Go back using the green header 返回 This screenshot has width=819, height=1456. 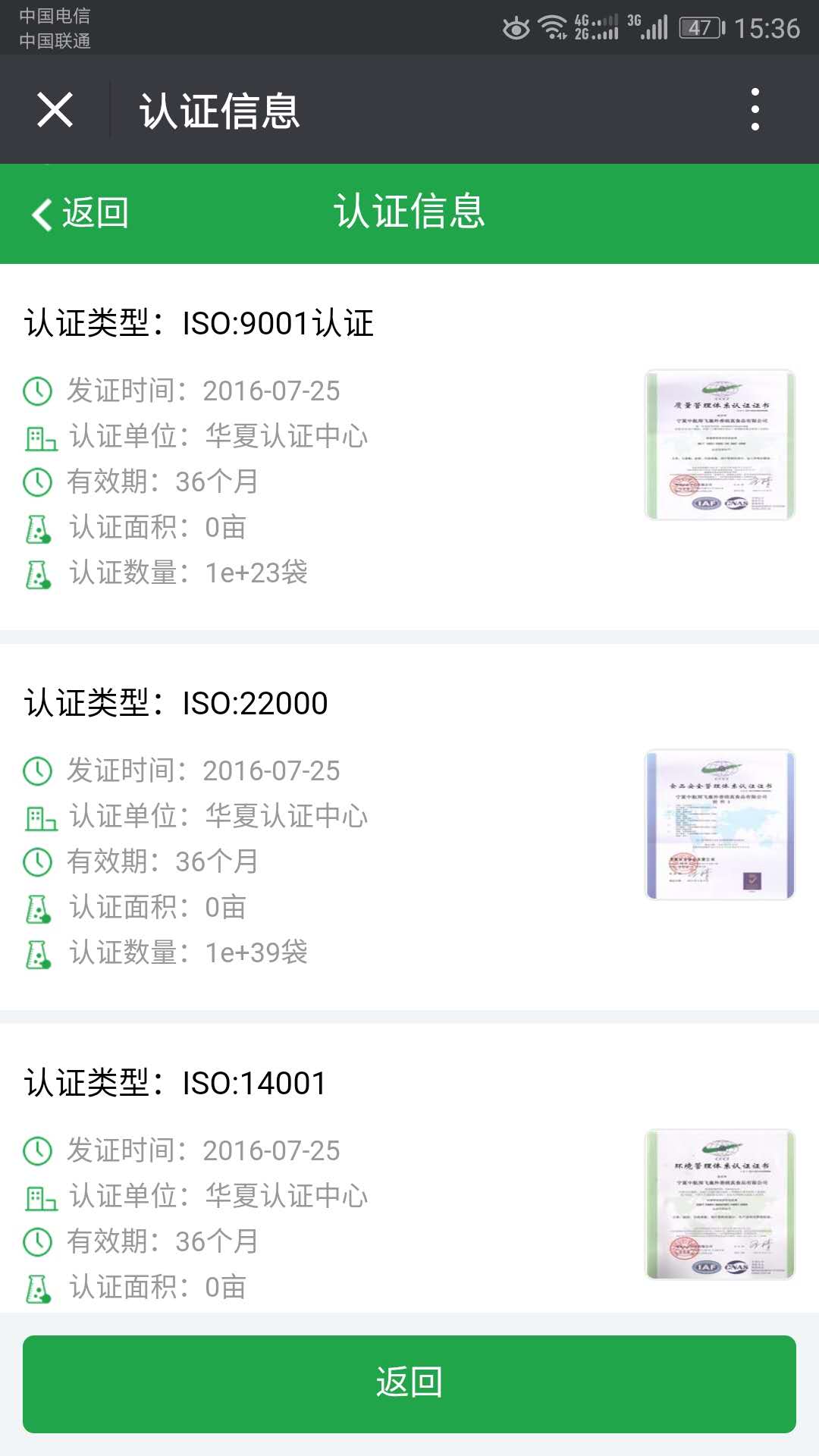[80, 213]
